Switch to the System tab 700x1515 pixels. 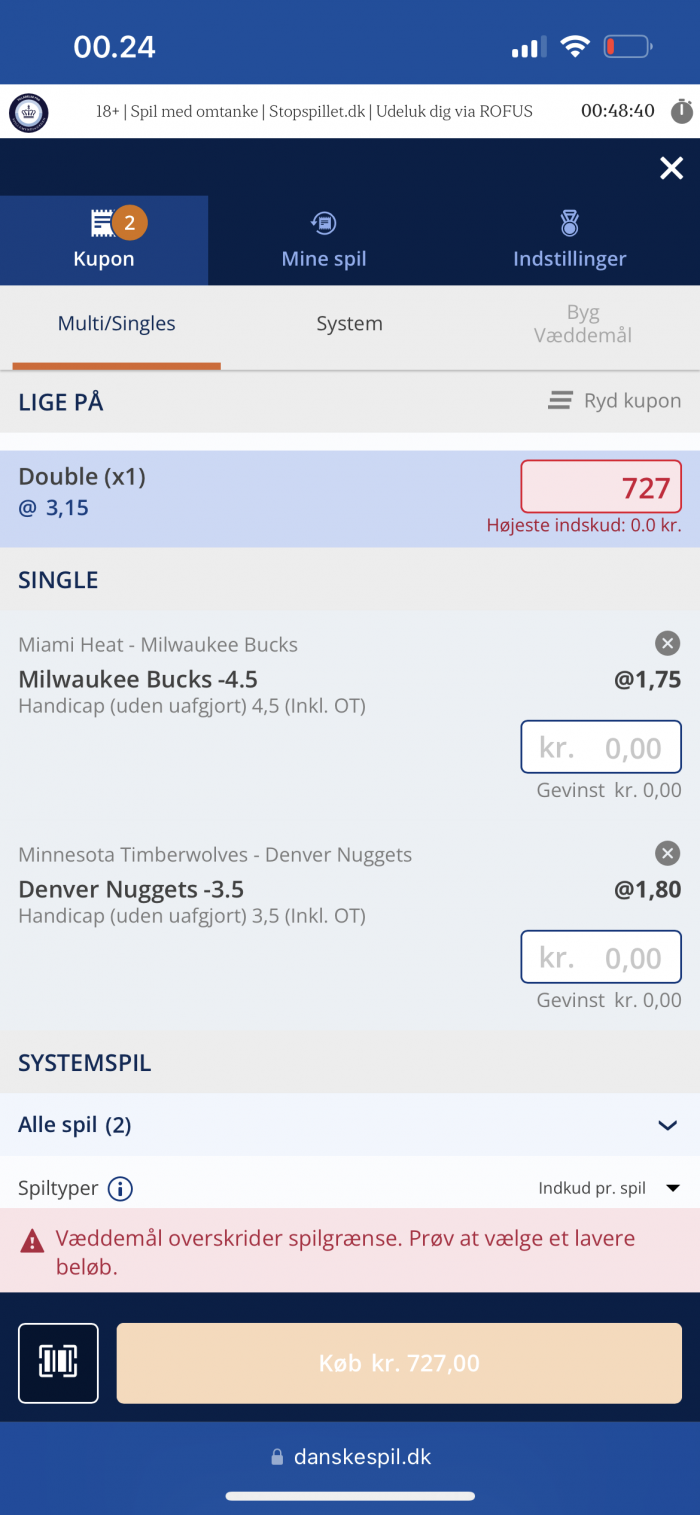pyautogui.click(x=349, y=324)
